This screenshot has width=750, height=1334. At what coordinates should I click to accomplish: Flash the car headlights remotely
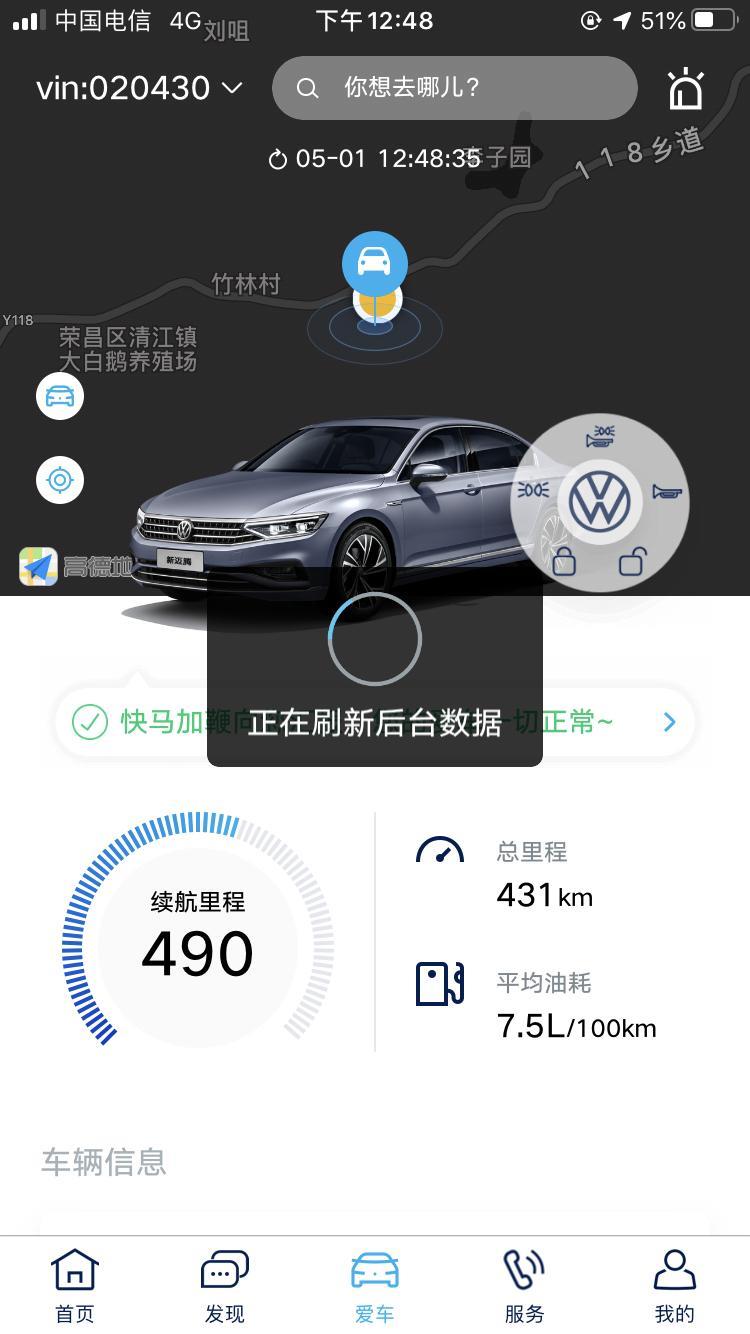click(x=532, y=490)
